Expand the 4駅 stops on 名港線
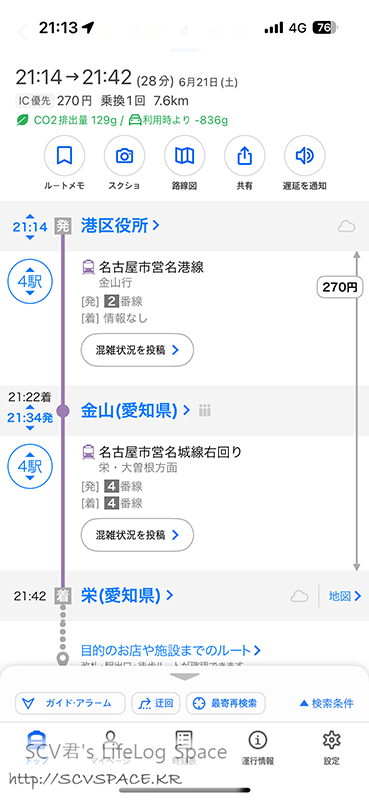 pyautogui.click(x=30, y=282)
